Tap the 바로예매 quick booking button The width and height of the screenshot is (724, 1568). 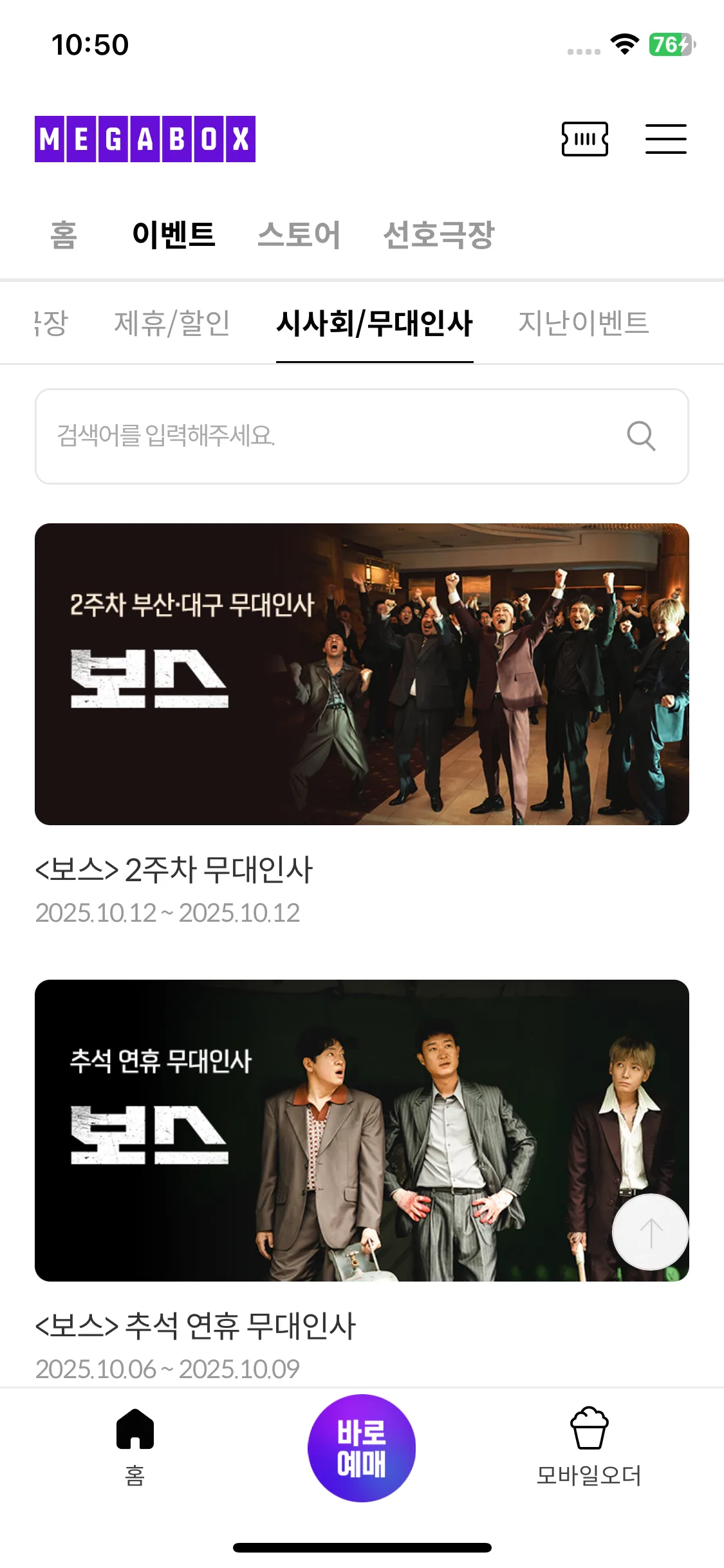click(x=362, y=1448)
